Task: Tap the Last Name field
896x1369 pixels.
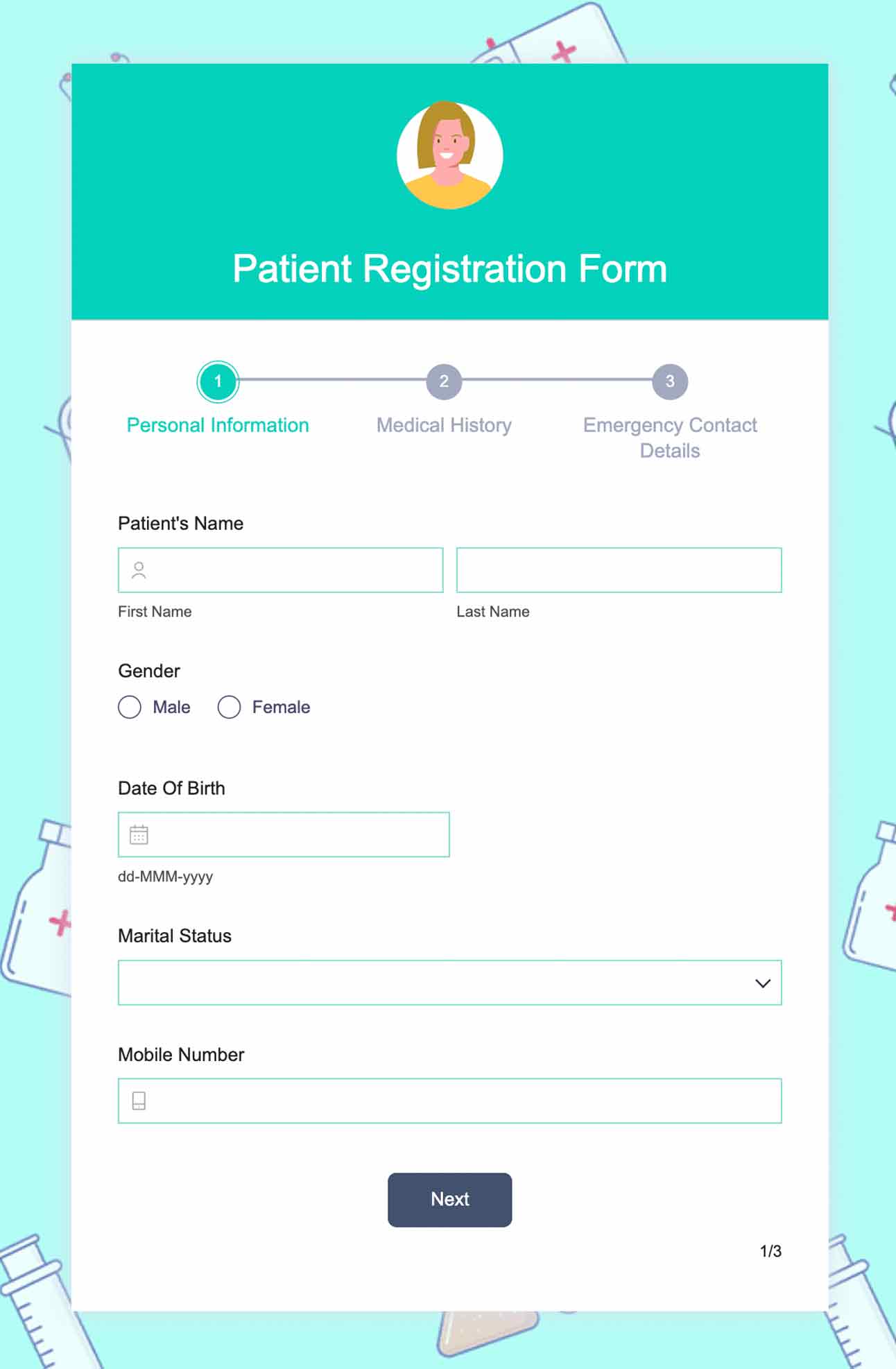Action: click(619, 570)
